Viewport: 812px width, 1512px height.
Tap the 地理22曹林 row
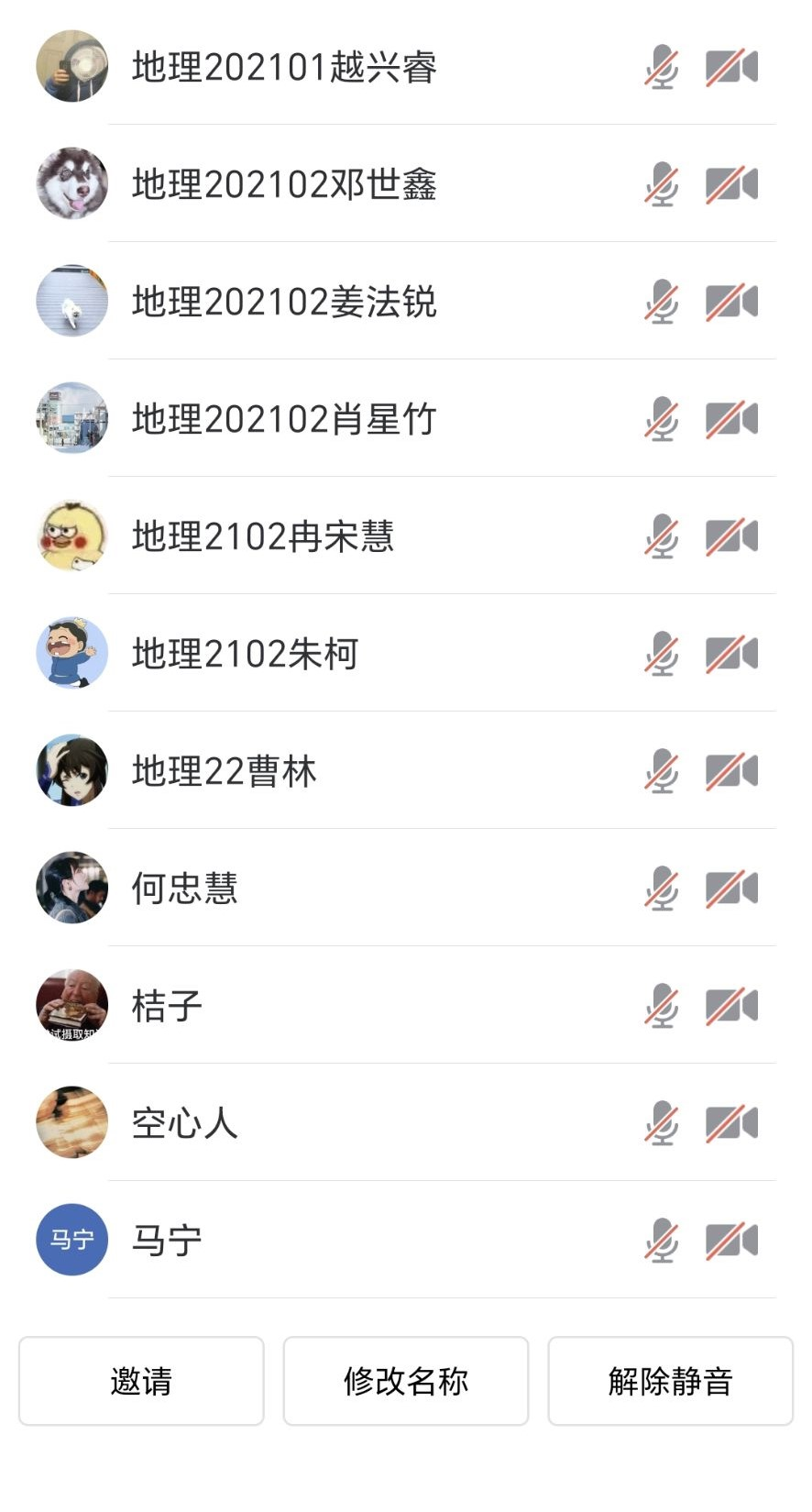click(x=225, y=771)
